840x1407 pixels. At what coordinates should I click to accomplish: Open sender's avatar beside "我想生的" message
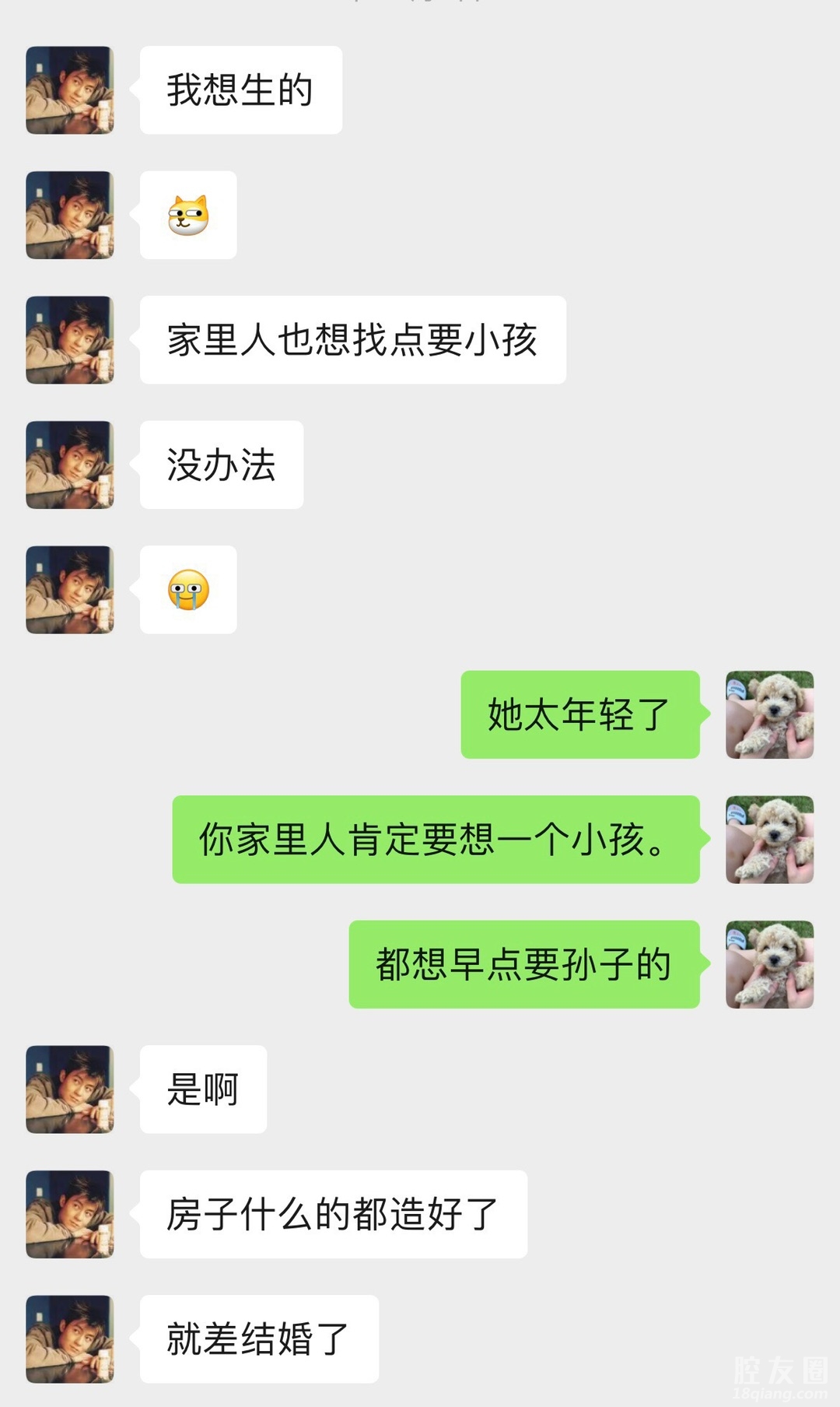click(x=70, y=90)
